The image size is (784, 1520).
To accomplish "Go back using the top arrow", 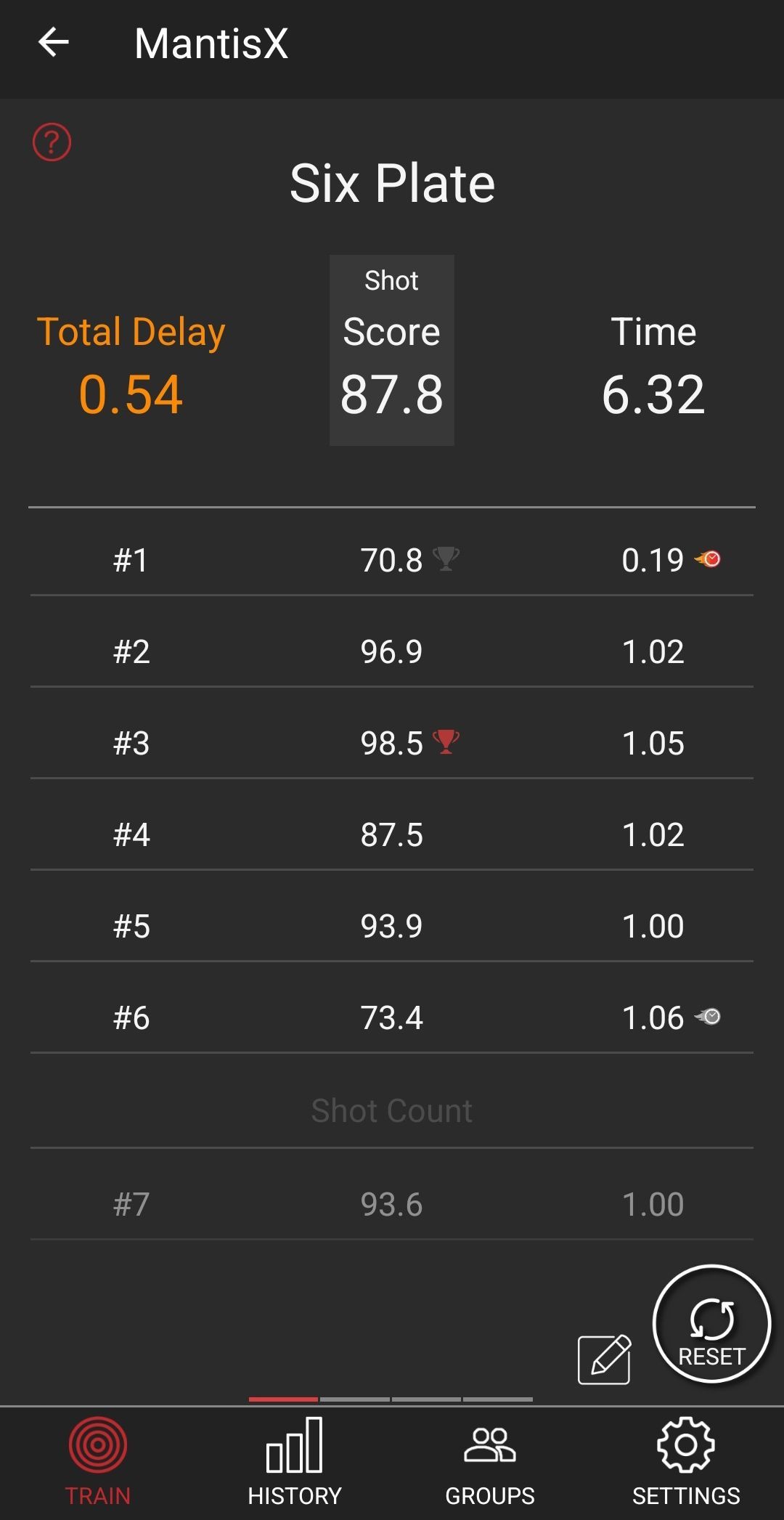I will [54, 42].
